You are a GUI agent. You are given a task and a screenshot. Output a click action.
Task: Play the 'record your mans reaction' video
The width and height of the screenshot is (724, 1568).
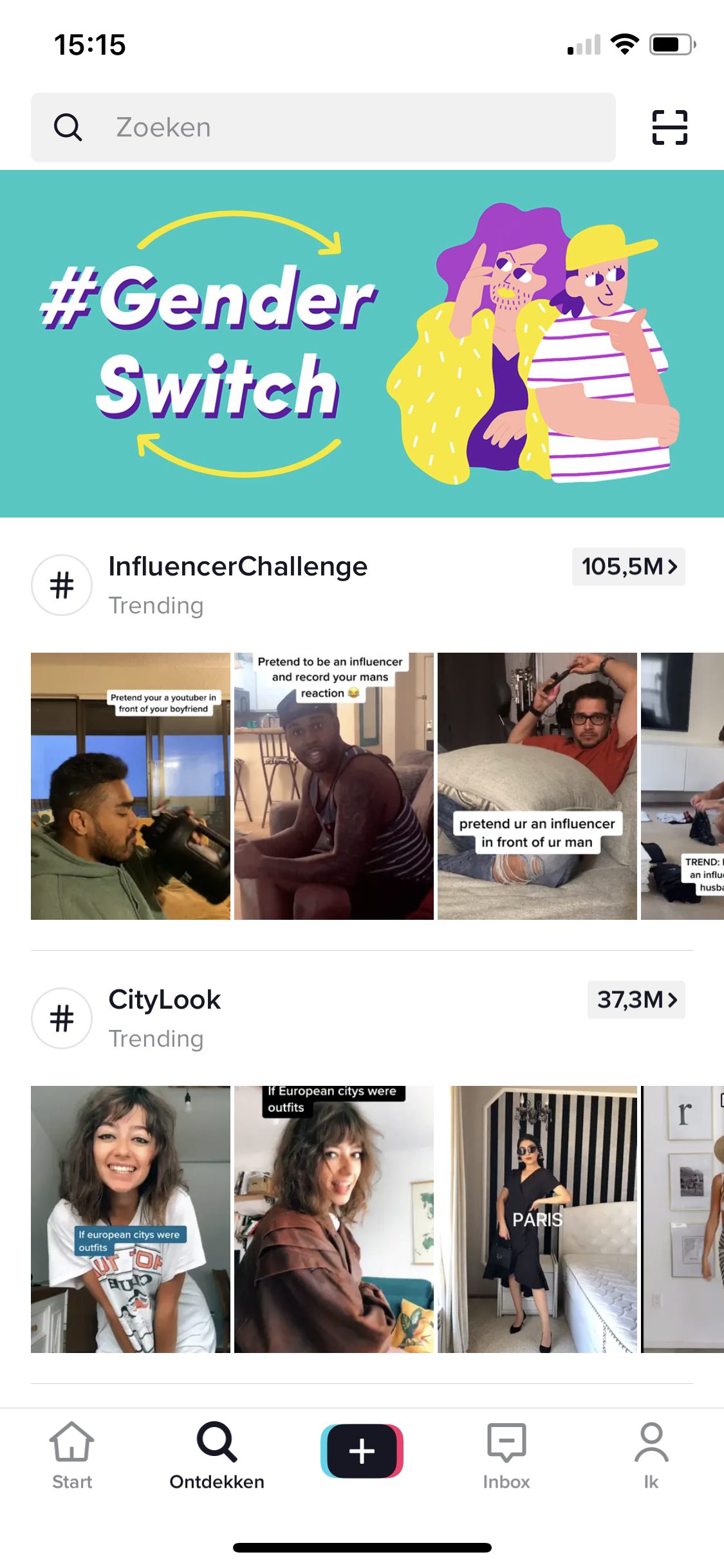click(x=334, y=786)
